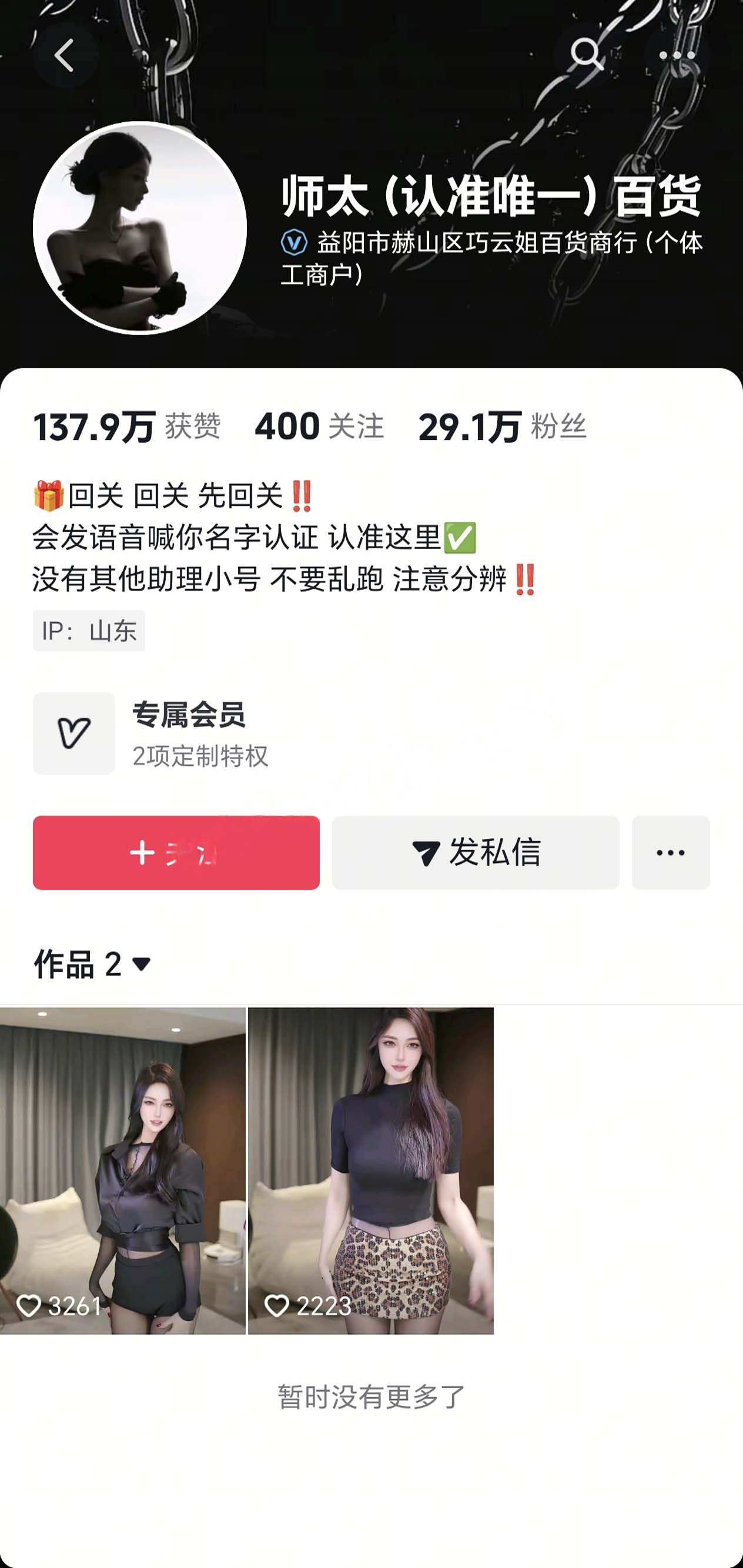
Task: Tap the back arrow to exit profile
Action: [64, 55]
